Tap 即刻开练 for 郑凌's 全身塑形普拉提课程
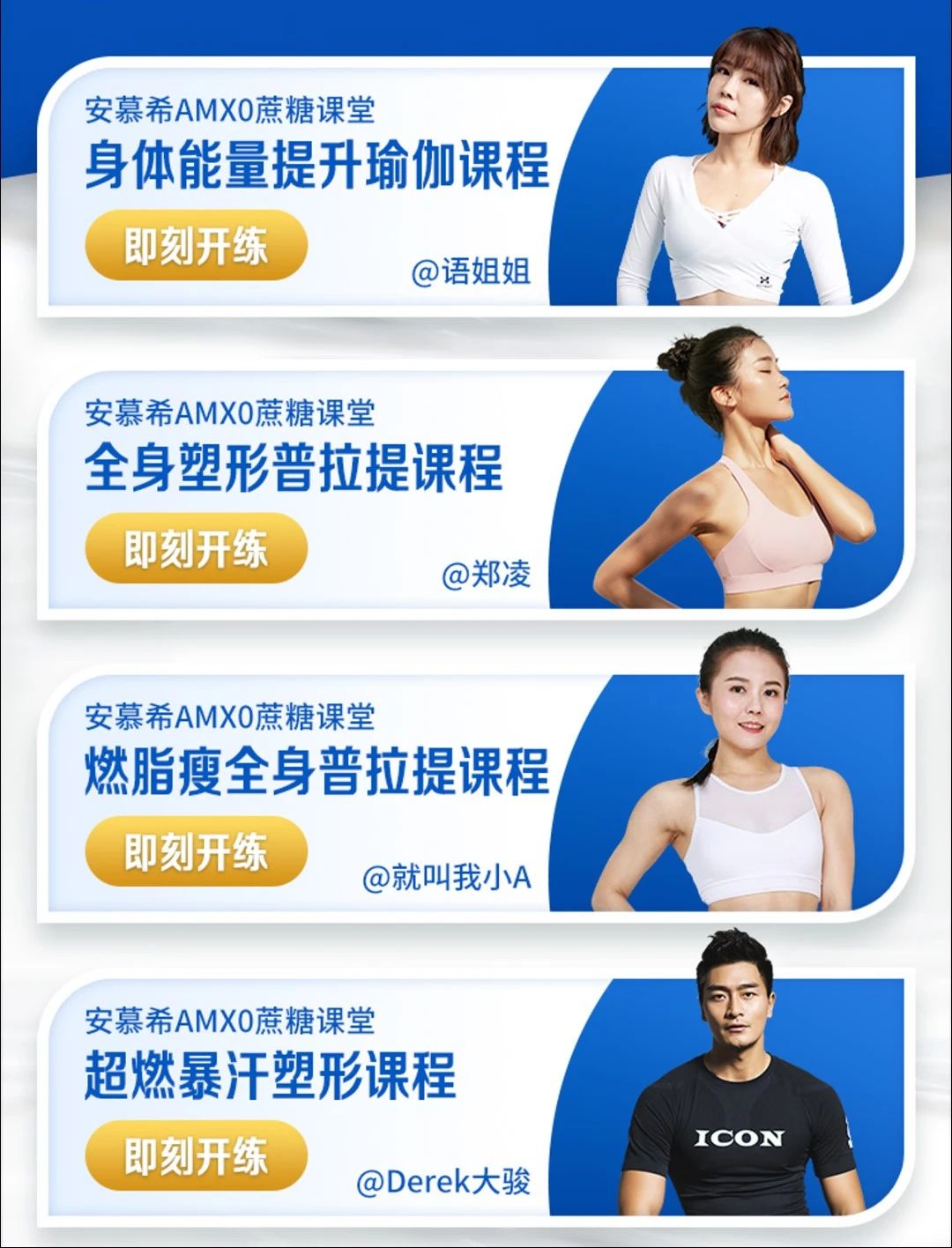The width and height of the screenshot is (952, 1248). (x=196, y=548)
